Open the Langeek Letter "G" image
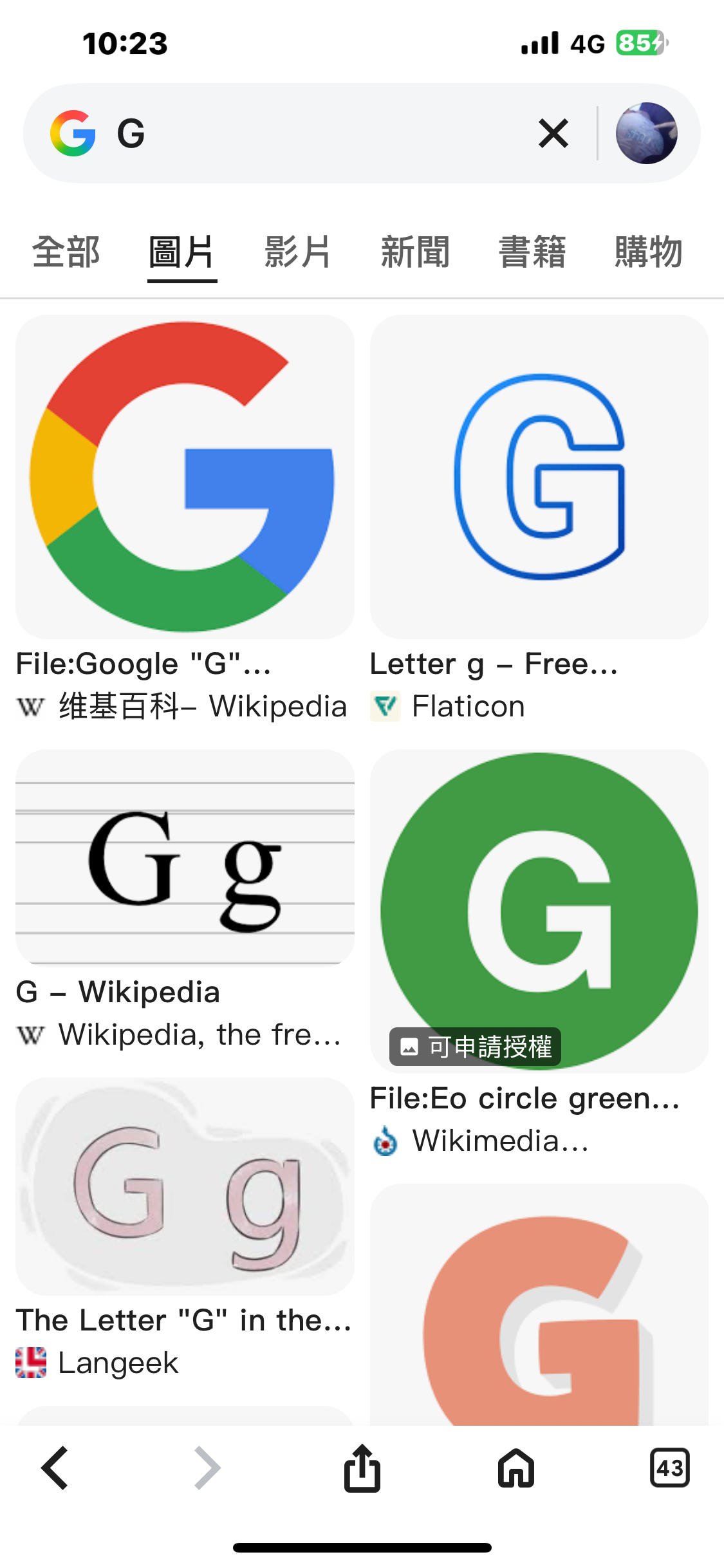 point(185,1186)
